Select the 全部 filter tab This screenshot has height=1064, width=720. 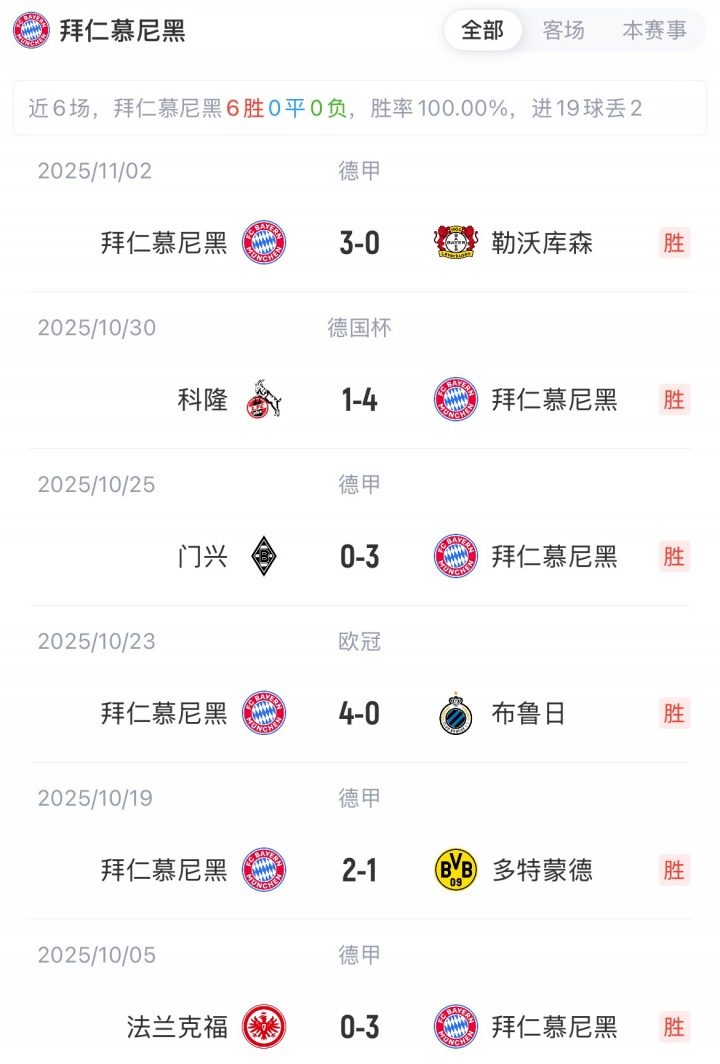[x=482, y=31]
